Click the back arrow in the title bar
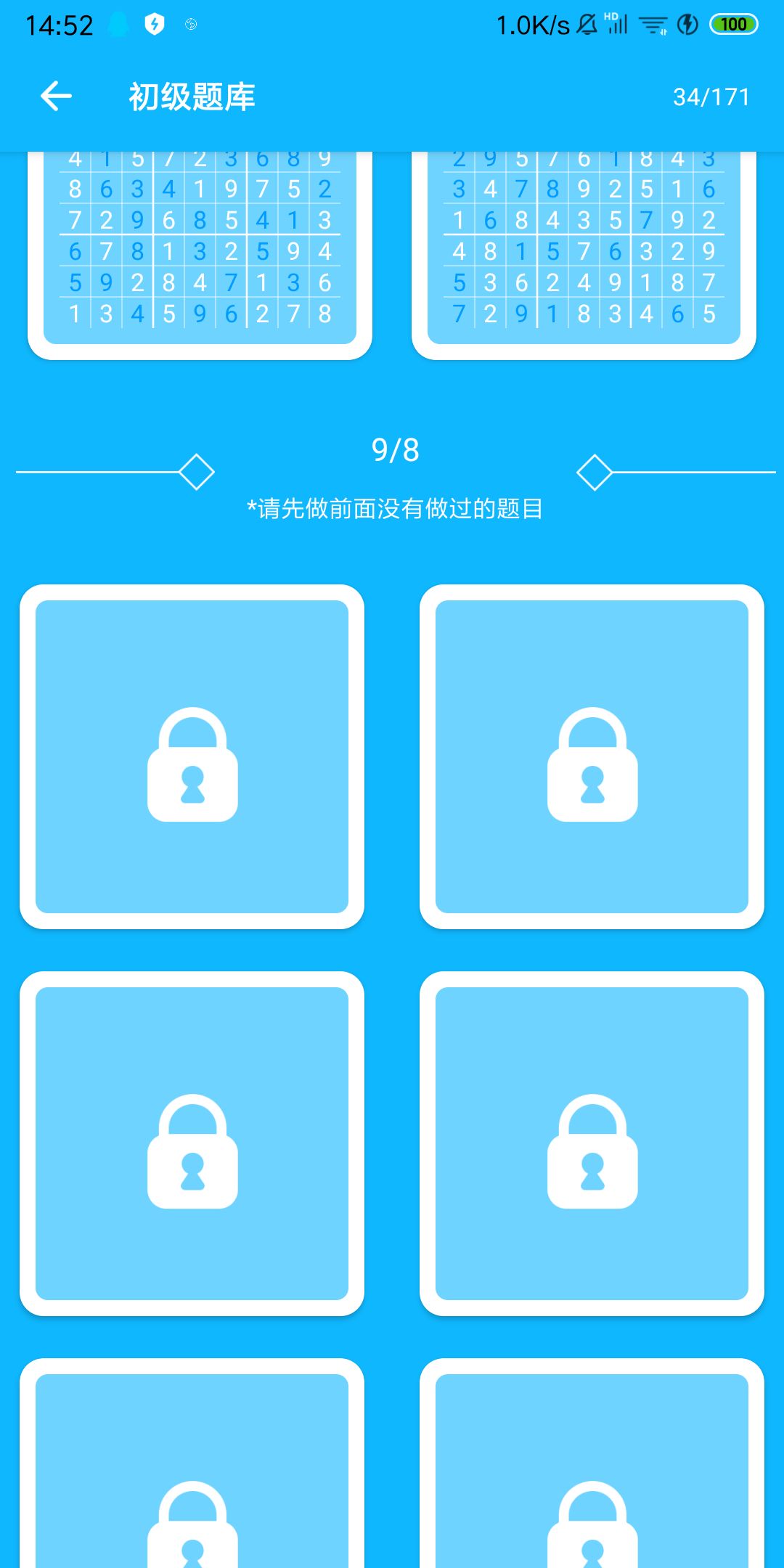 pyautogui.click(x=54, y=95)
